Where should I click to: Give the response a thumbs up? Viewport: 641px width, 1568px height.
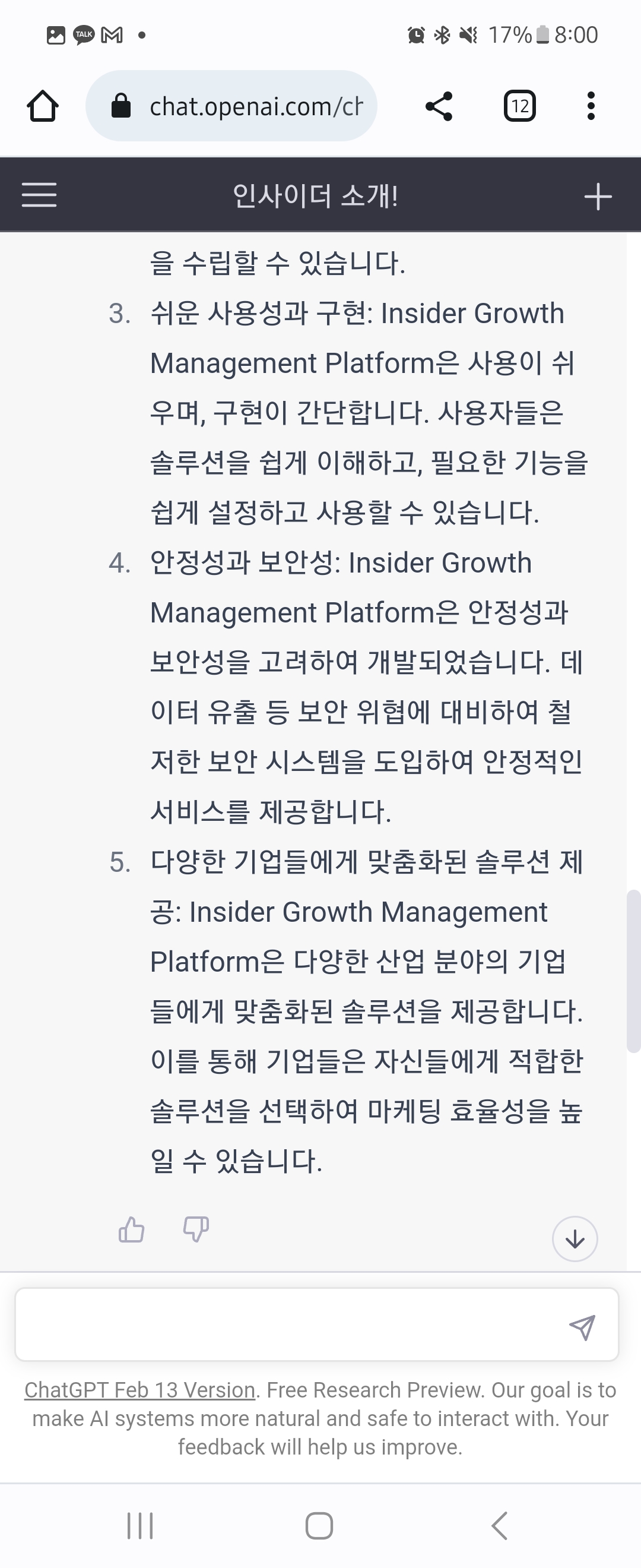pyautogui.click(x=131, y=1229)
